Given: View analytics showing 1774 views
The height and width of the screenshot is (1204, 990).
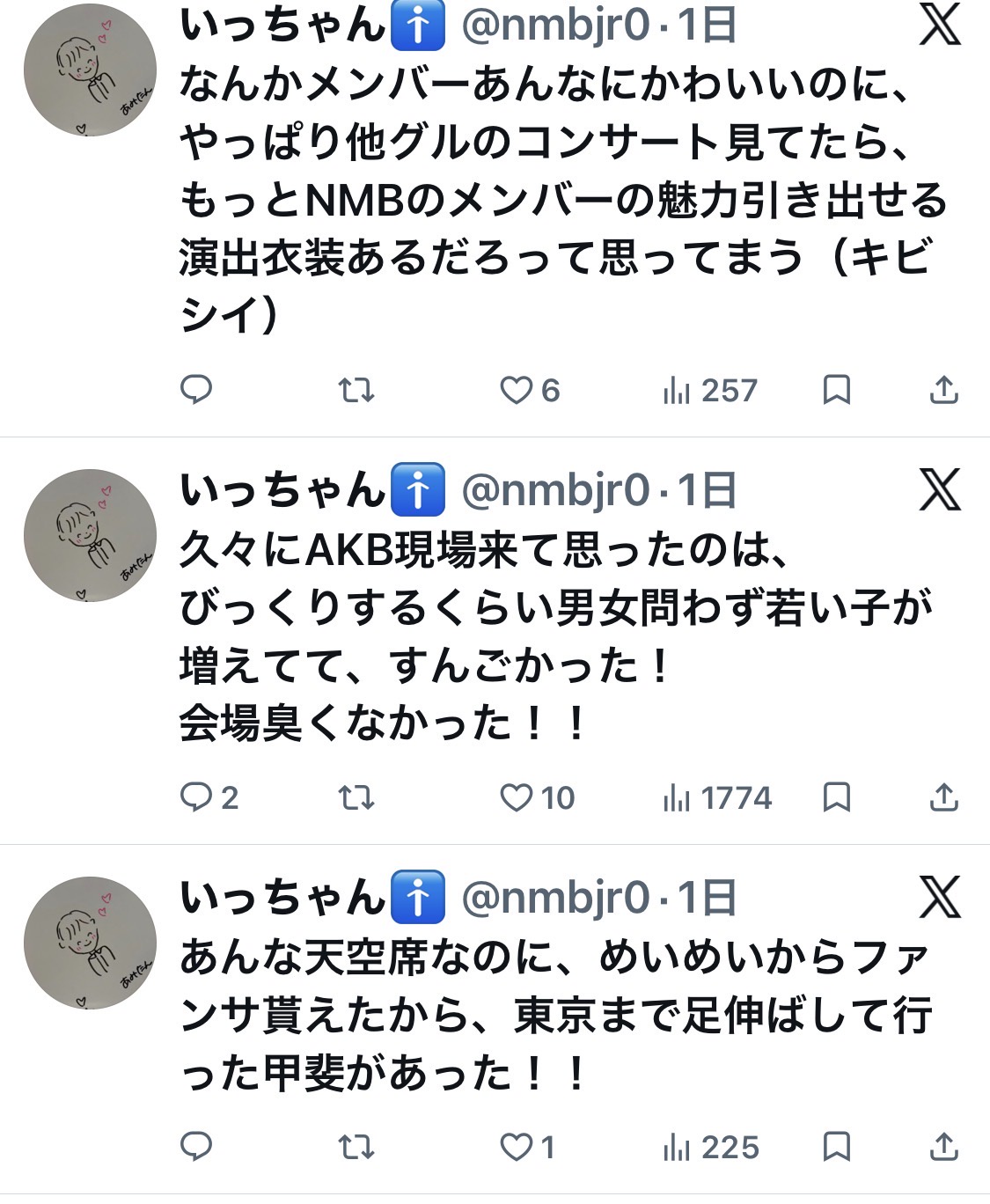Looking at the screenshot, I should click(x=716, y=797).
